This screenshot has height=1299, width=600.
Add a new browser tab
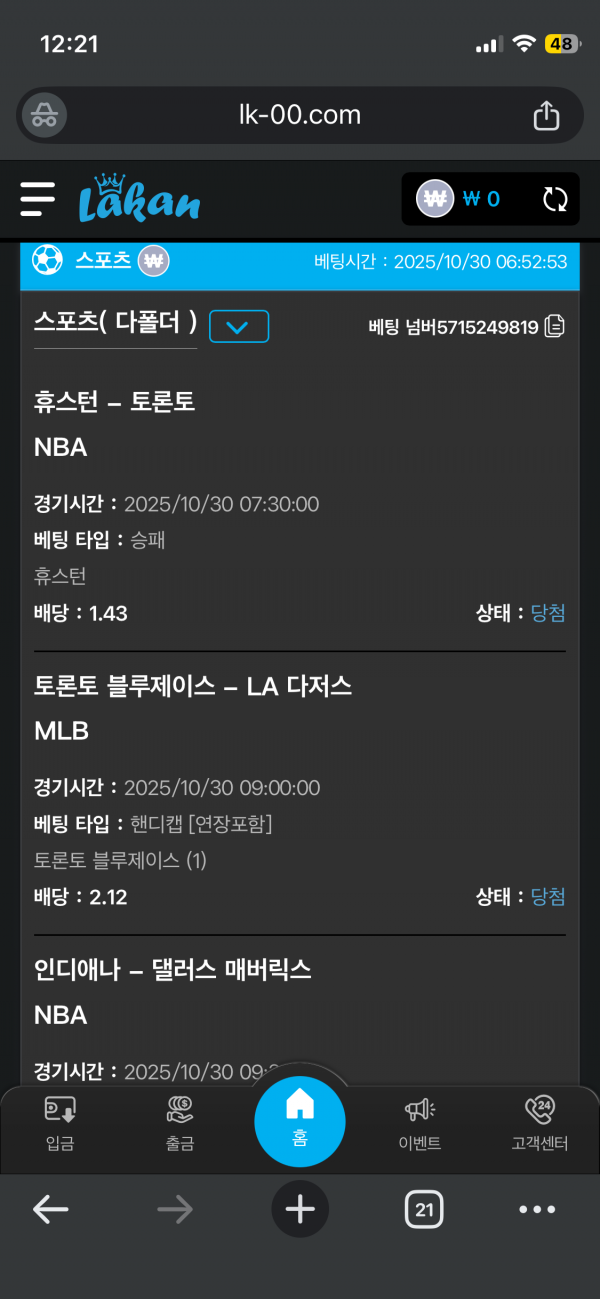pyautogui.click(x=300, y=1210)
